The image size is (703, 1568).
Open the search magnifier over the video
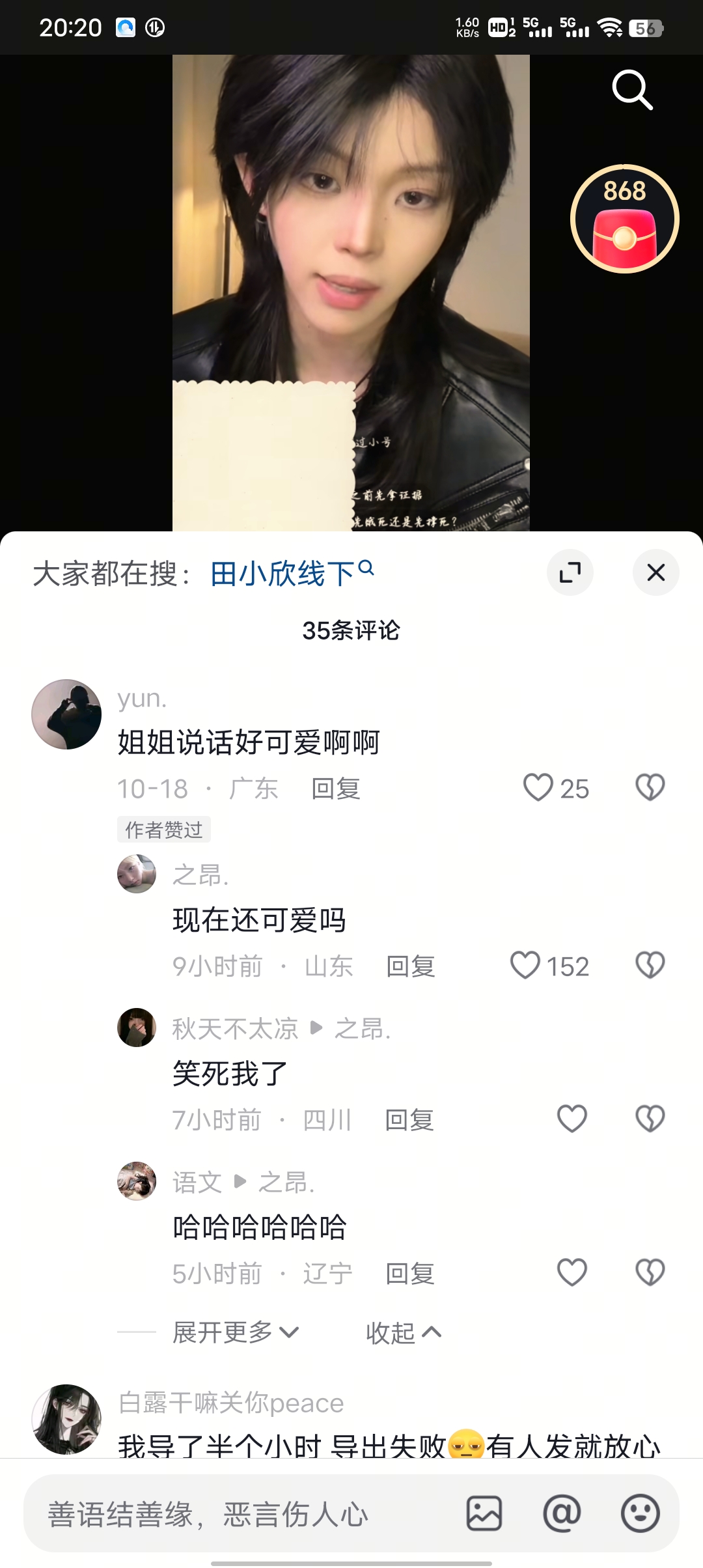coord(632,90)
